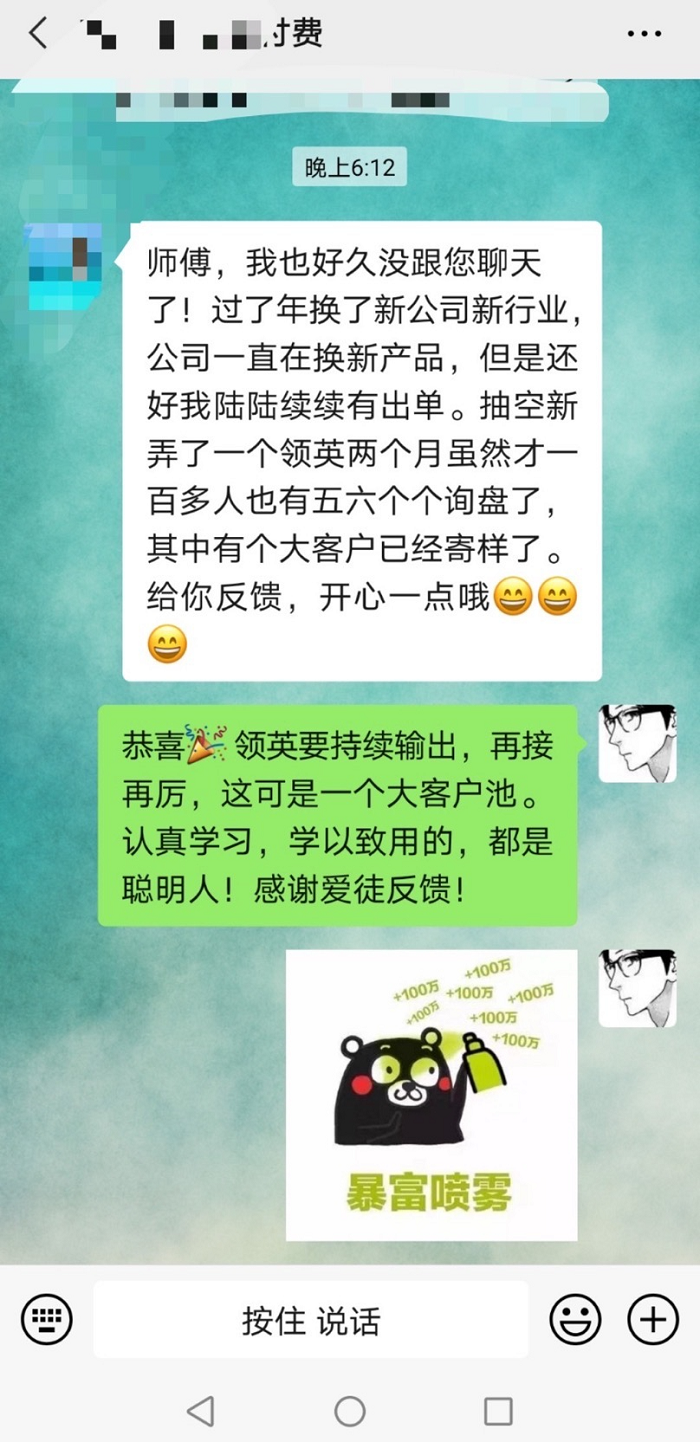Open the three-dot chat options menu
700x1442 pixels.
point(644,34)
